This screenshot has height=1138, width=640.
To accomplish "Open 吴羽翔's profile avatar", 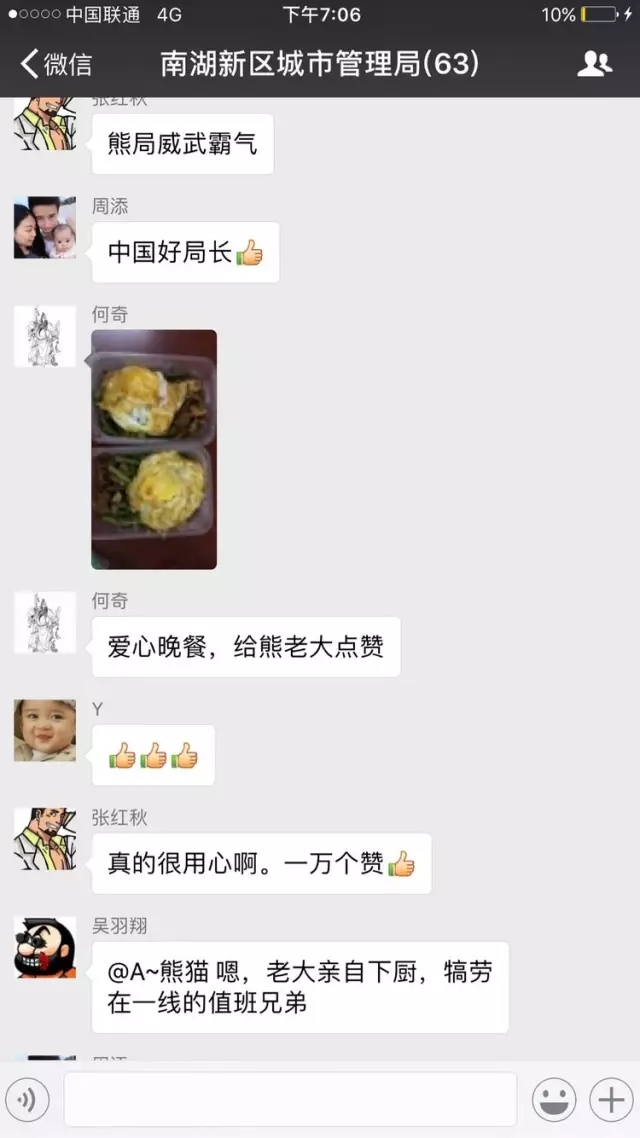I will coord(45,948).
